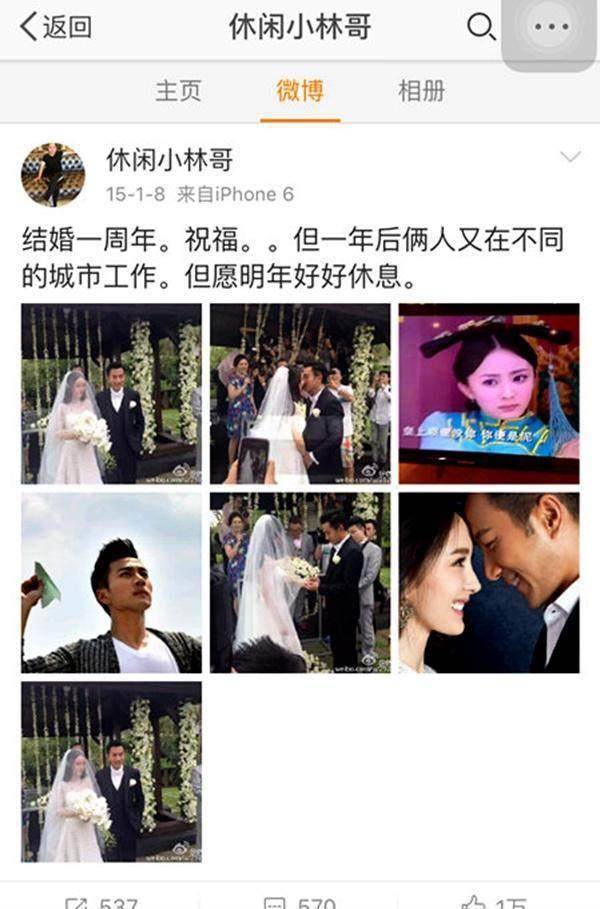Open 休闲小林哥's profile avatar
600x909 pixels.
pyautogui.click(x=52, y=174)
